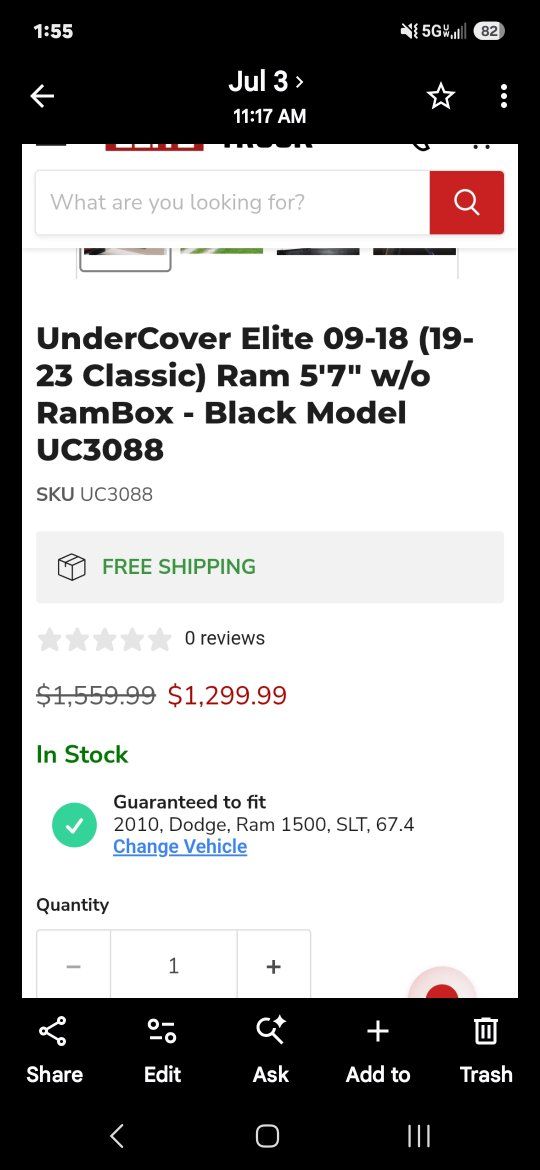Image resolution: width=540 pixels, height=1170 pixels.
Task: Add to an album or collection
Action: tap(378, 1050)
